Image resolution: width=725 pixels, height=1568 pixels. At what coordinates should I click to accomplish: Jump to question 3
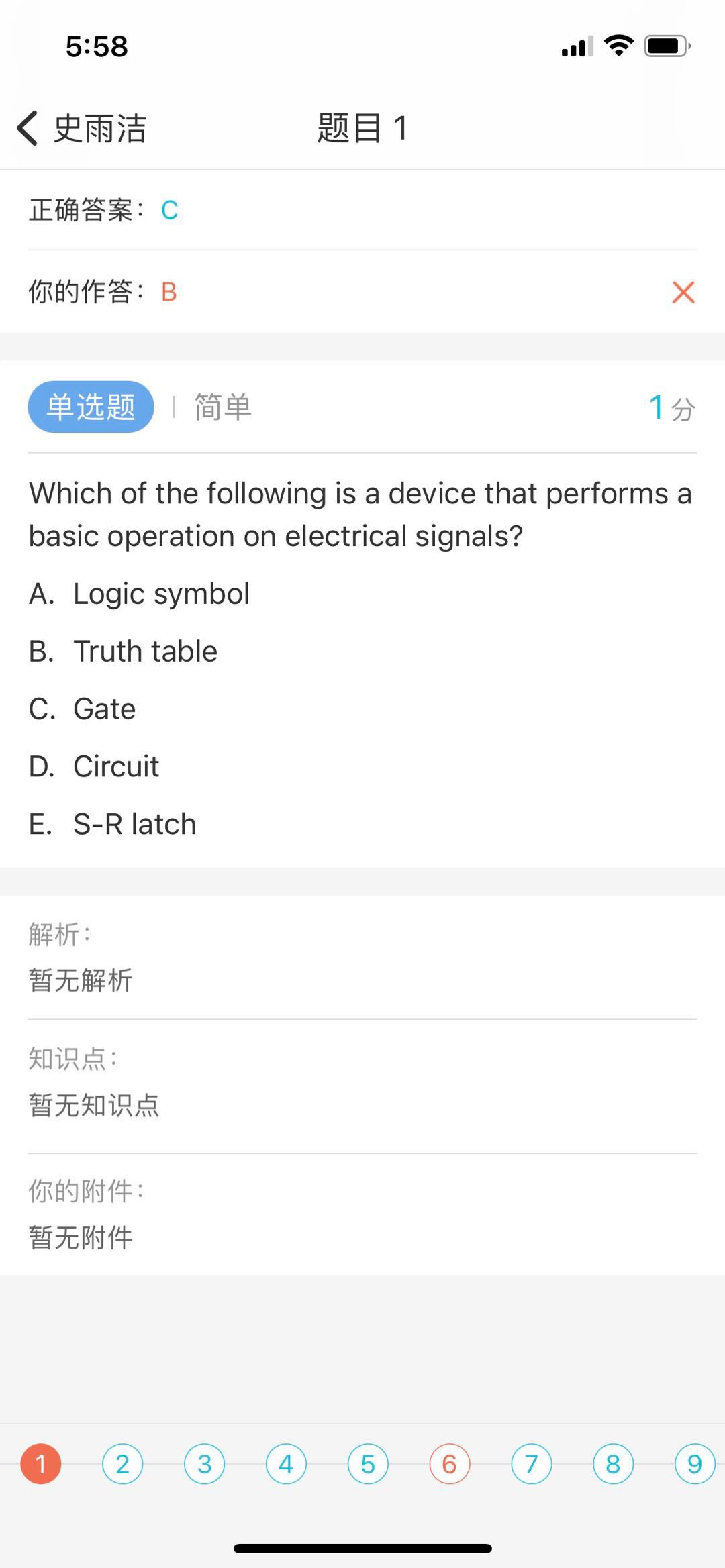(204, 1463)
